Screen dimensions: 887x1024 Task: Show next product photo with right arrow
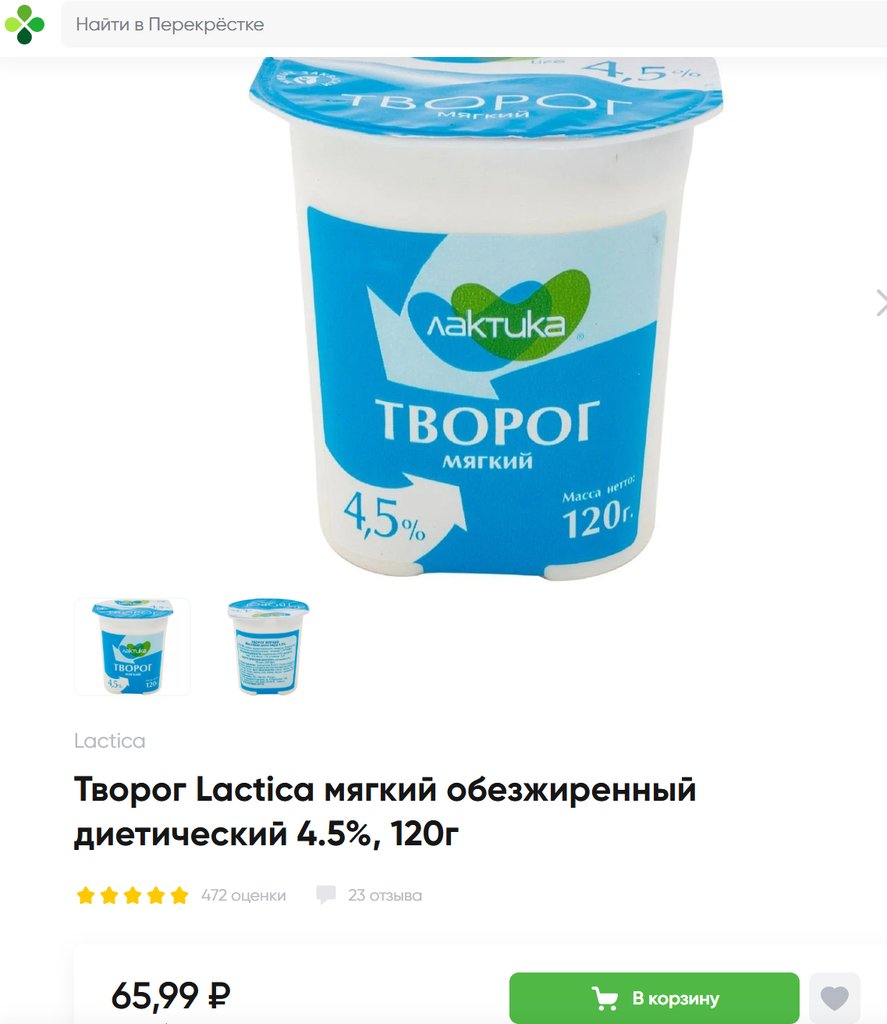pos(880,302)
